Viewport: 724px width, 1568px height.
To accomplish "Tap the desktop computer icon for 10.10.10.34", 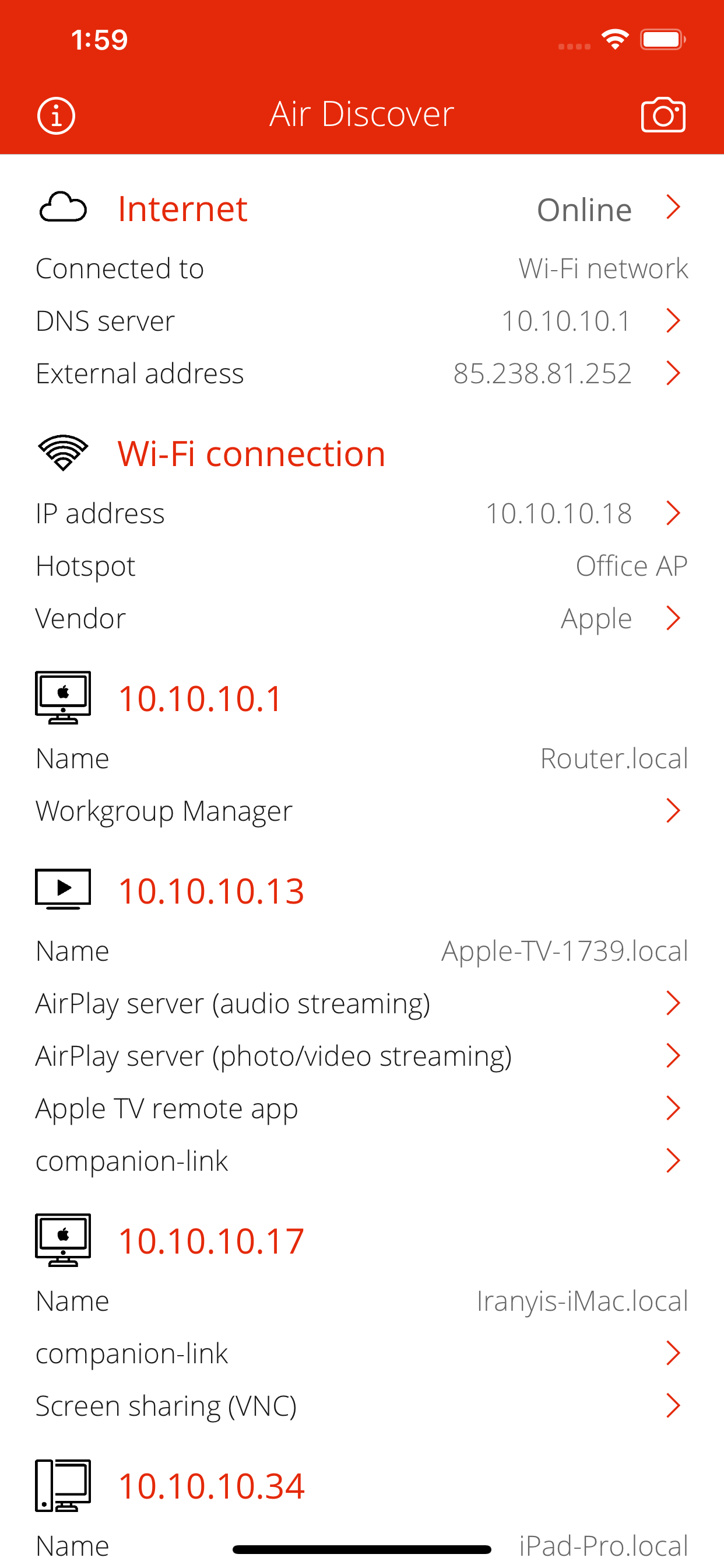I will [63, 1485].
